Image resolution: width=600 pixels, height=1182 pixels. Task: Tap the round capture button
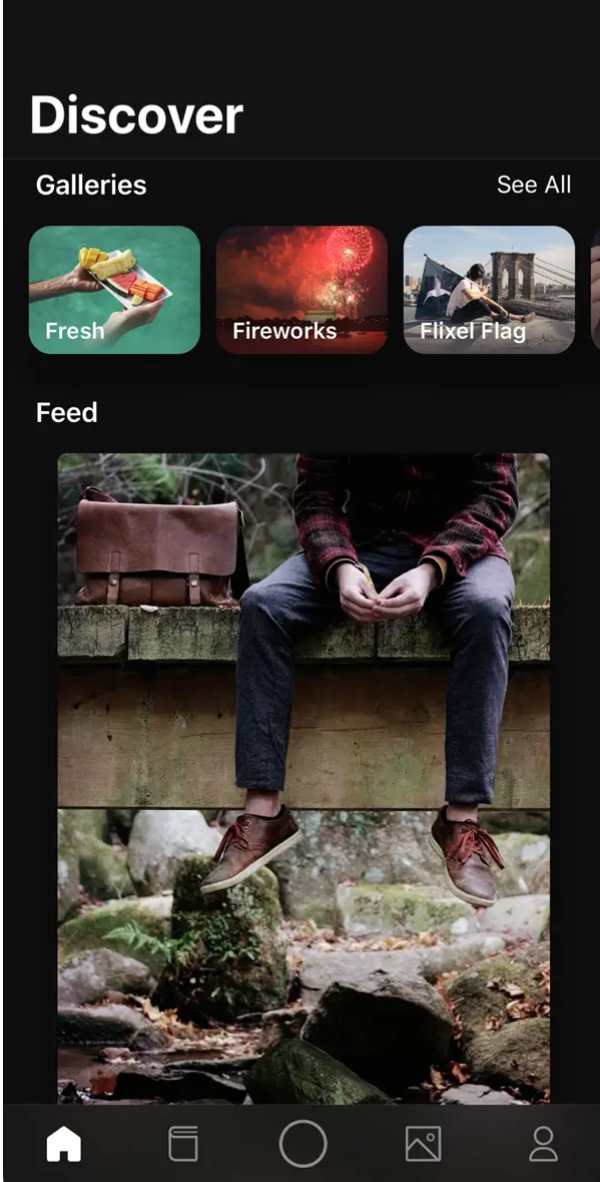(303, 1143)
